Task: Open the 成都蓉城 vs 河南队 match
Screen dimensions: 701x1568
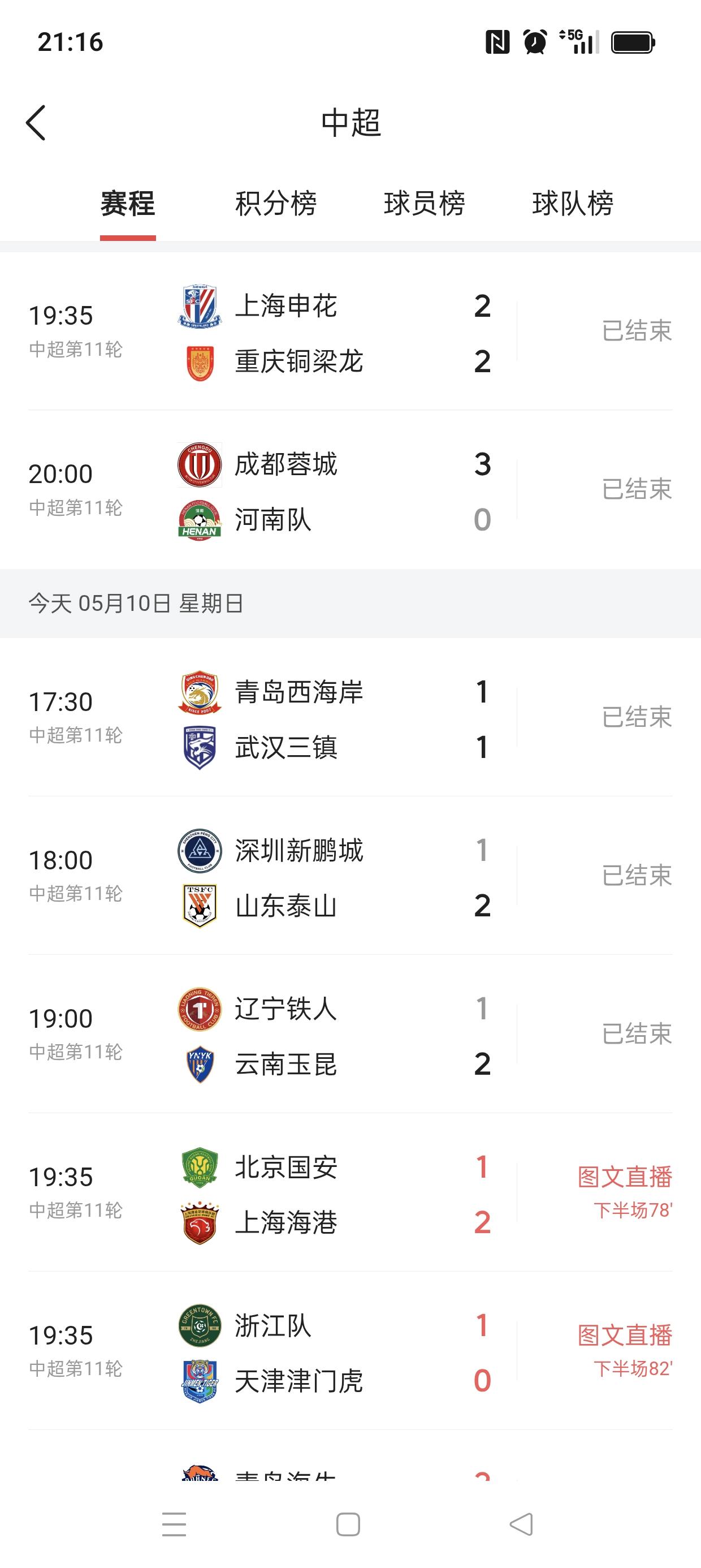Action: click(x=350, y=490)
